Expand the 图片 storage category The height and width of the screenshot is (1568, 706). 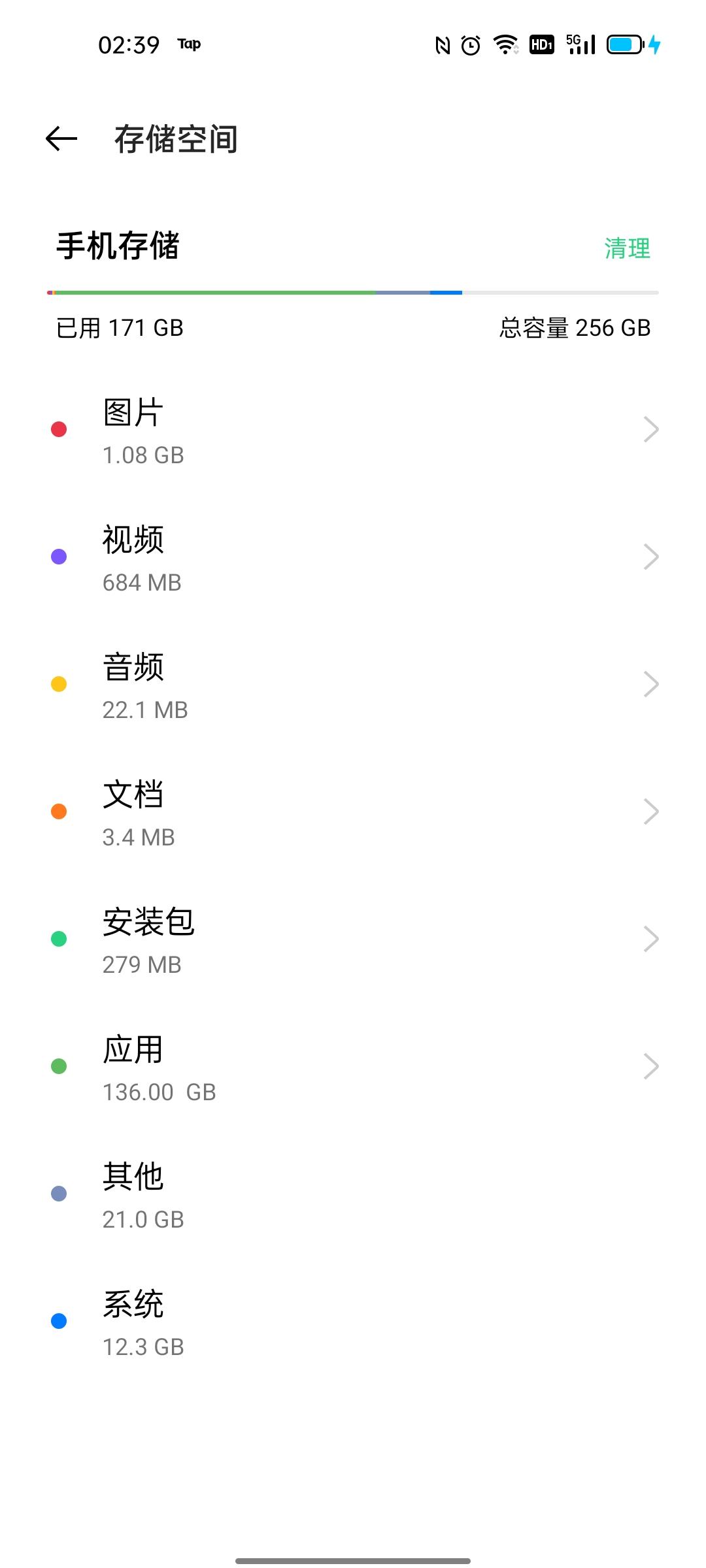(x=650, y=429)
